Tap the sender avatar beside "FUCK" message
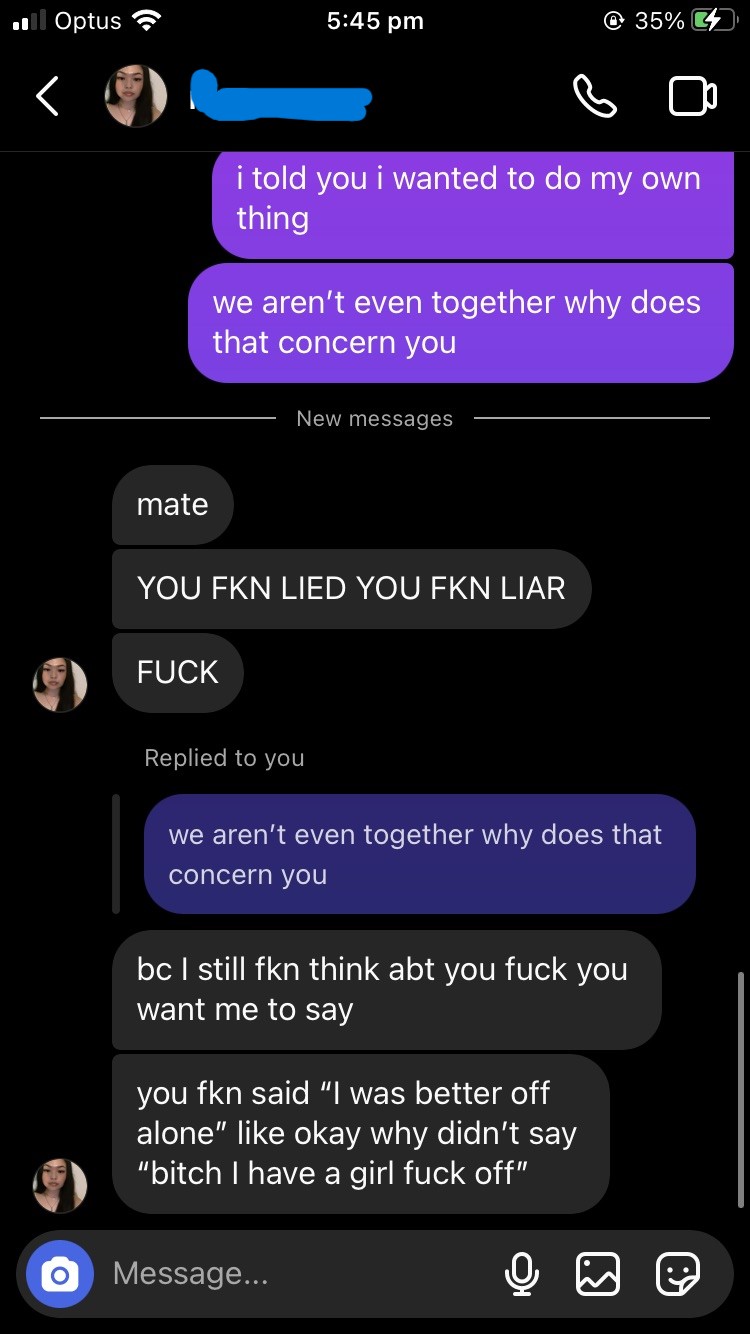Viewport: 750px width, 1334px height. 60,685
